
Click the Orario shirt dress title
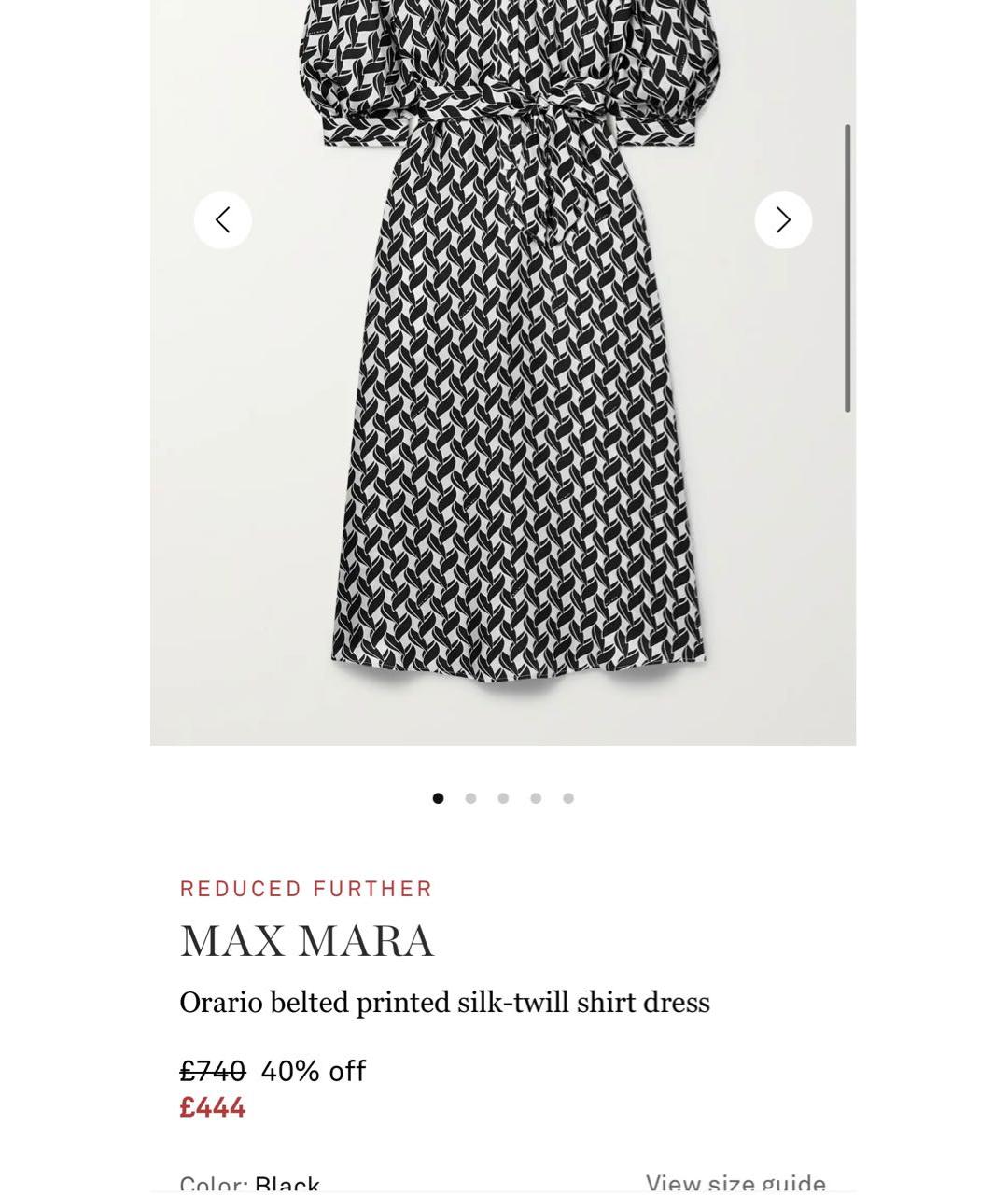(445, 1002)
